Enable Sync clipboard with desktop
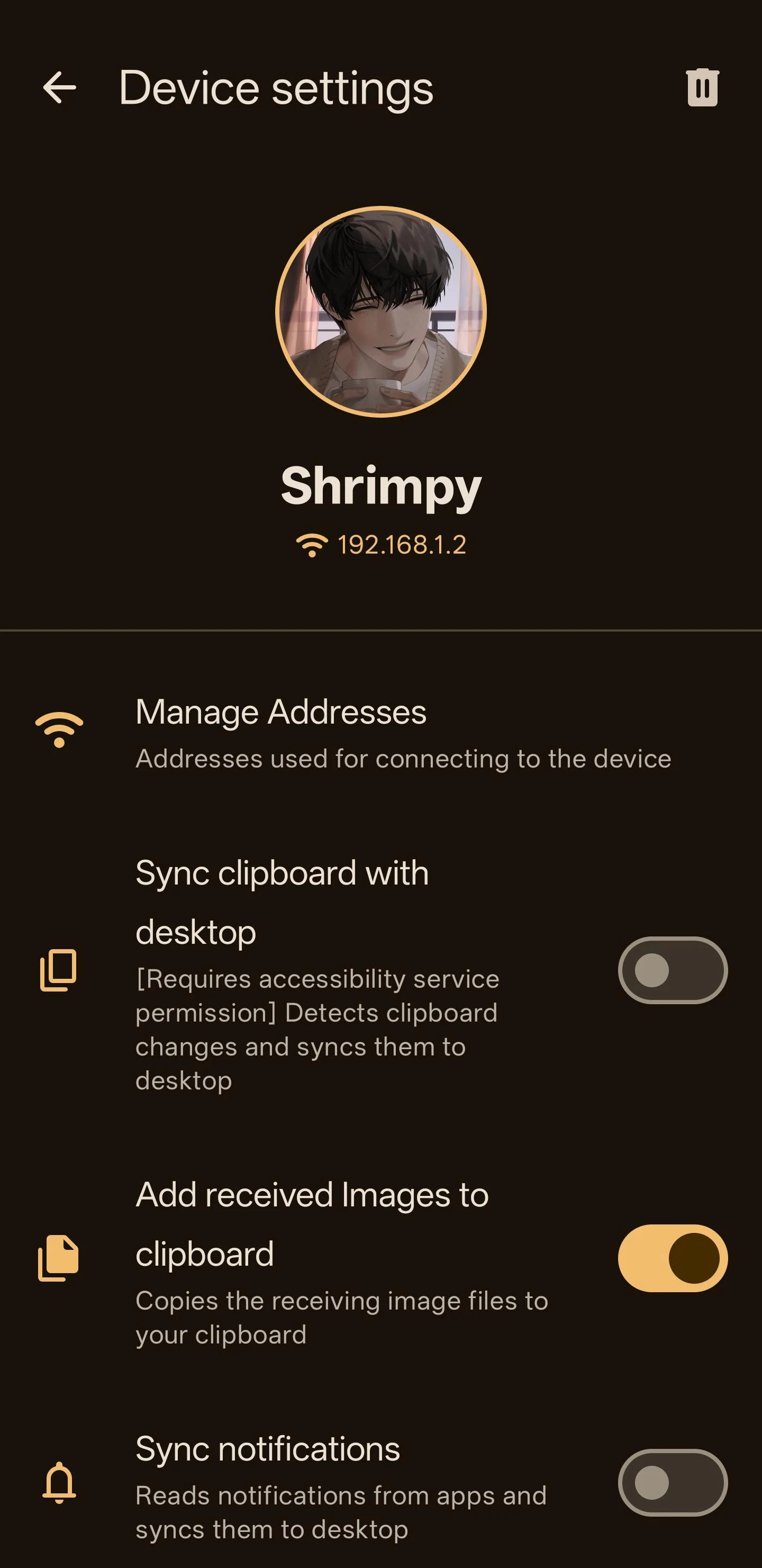This screenshot has width=762, height=1568. [673, 970]
